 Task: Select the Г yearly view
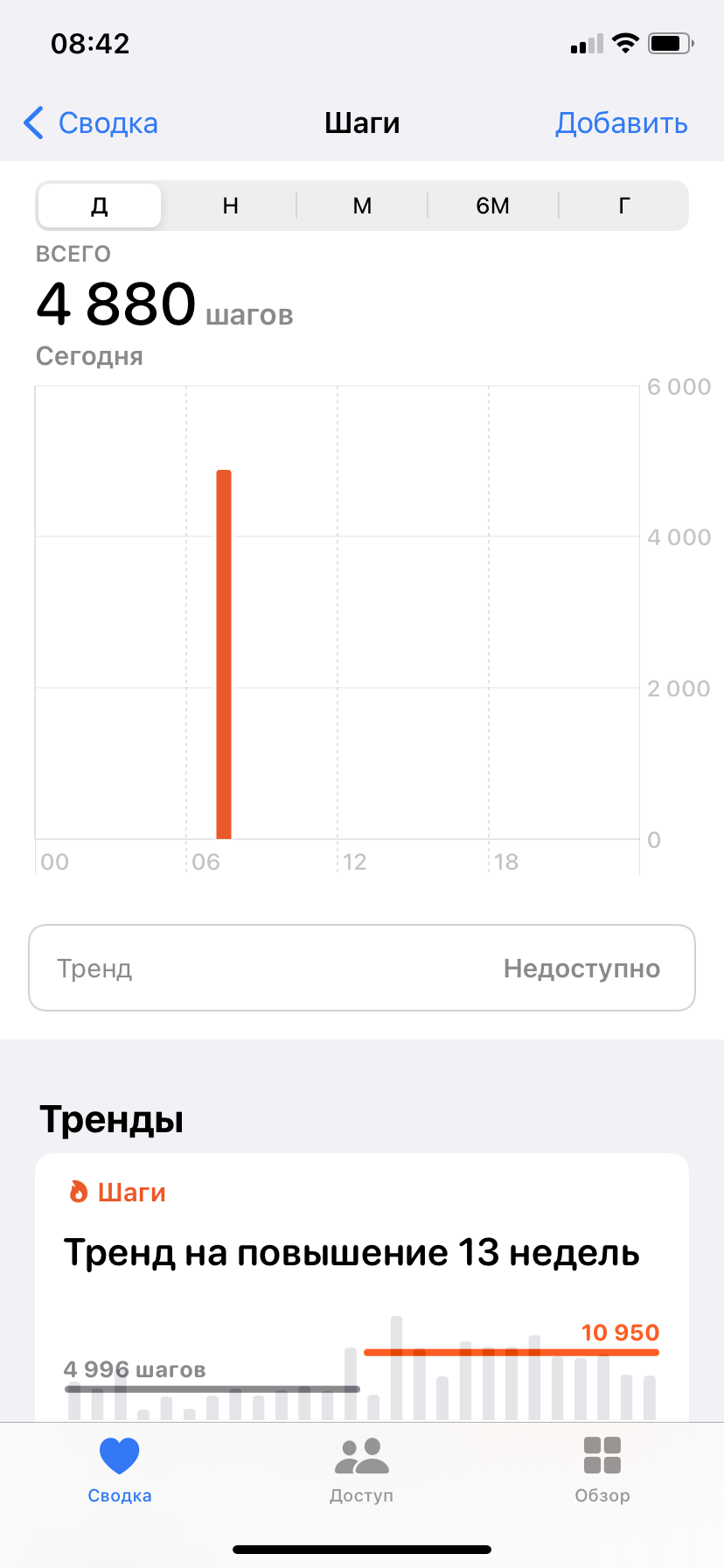(623, 206)
